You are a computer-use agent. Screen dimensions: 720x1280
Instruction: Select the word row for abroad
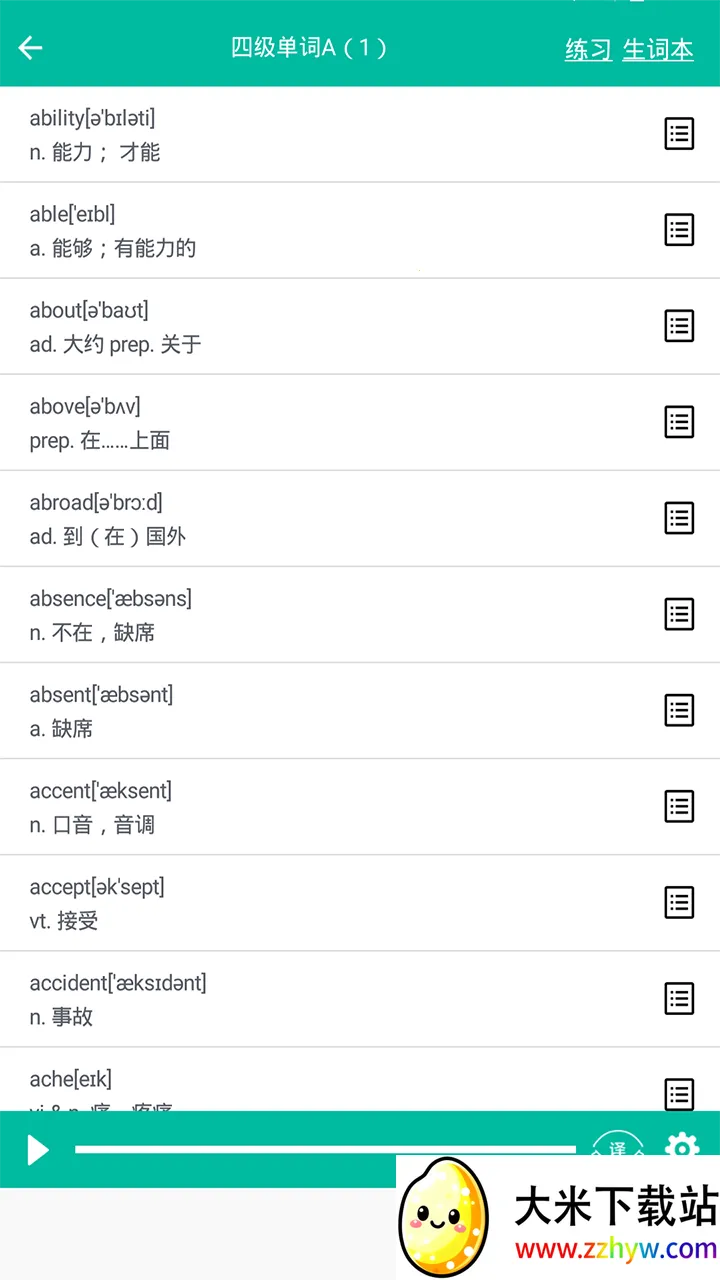pos(300,519)
